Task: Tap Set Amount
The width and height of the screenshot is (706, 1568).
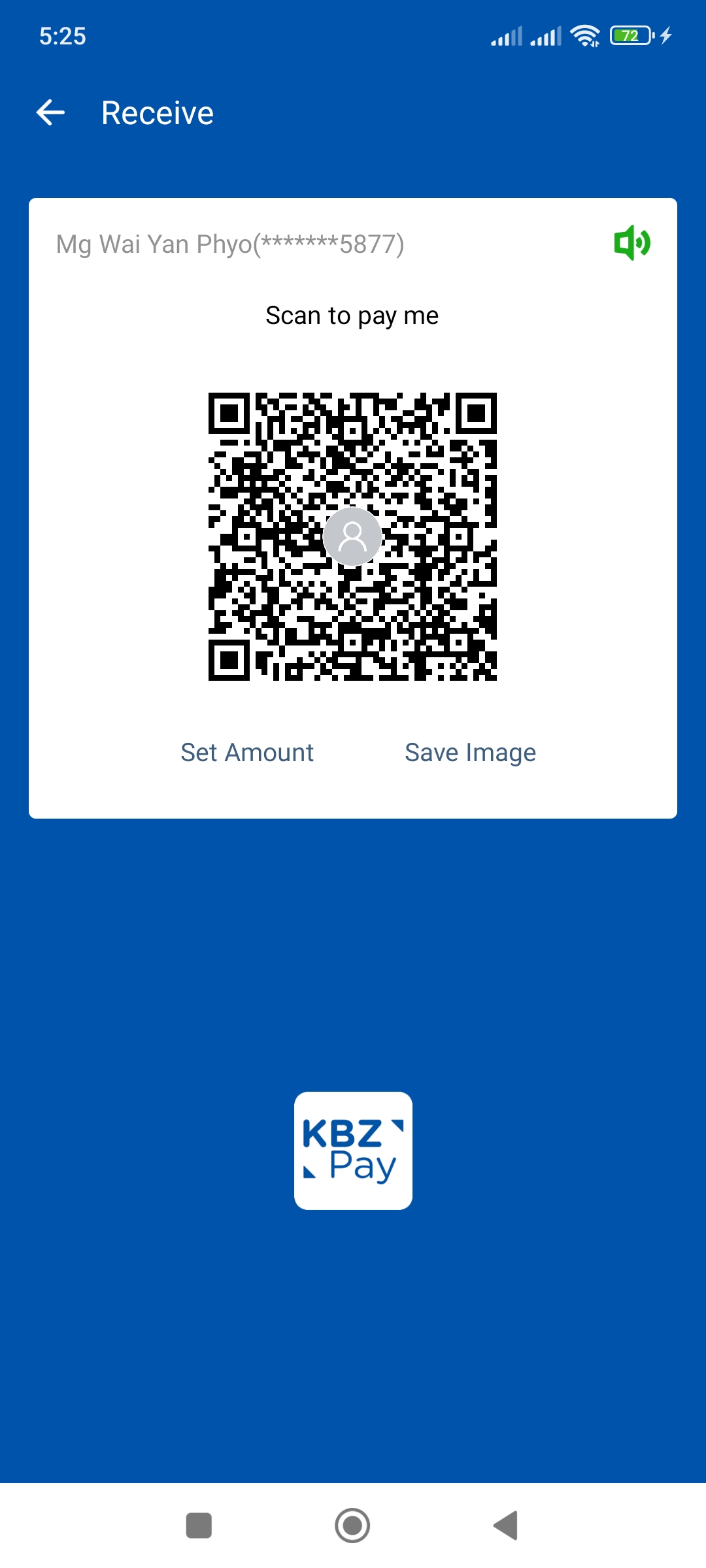Action: pyautogui.click(x=247, y=753)
